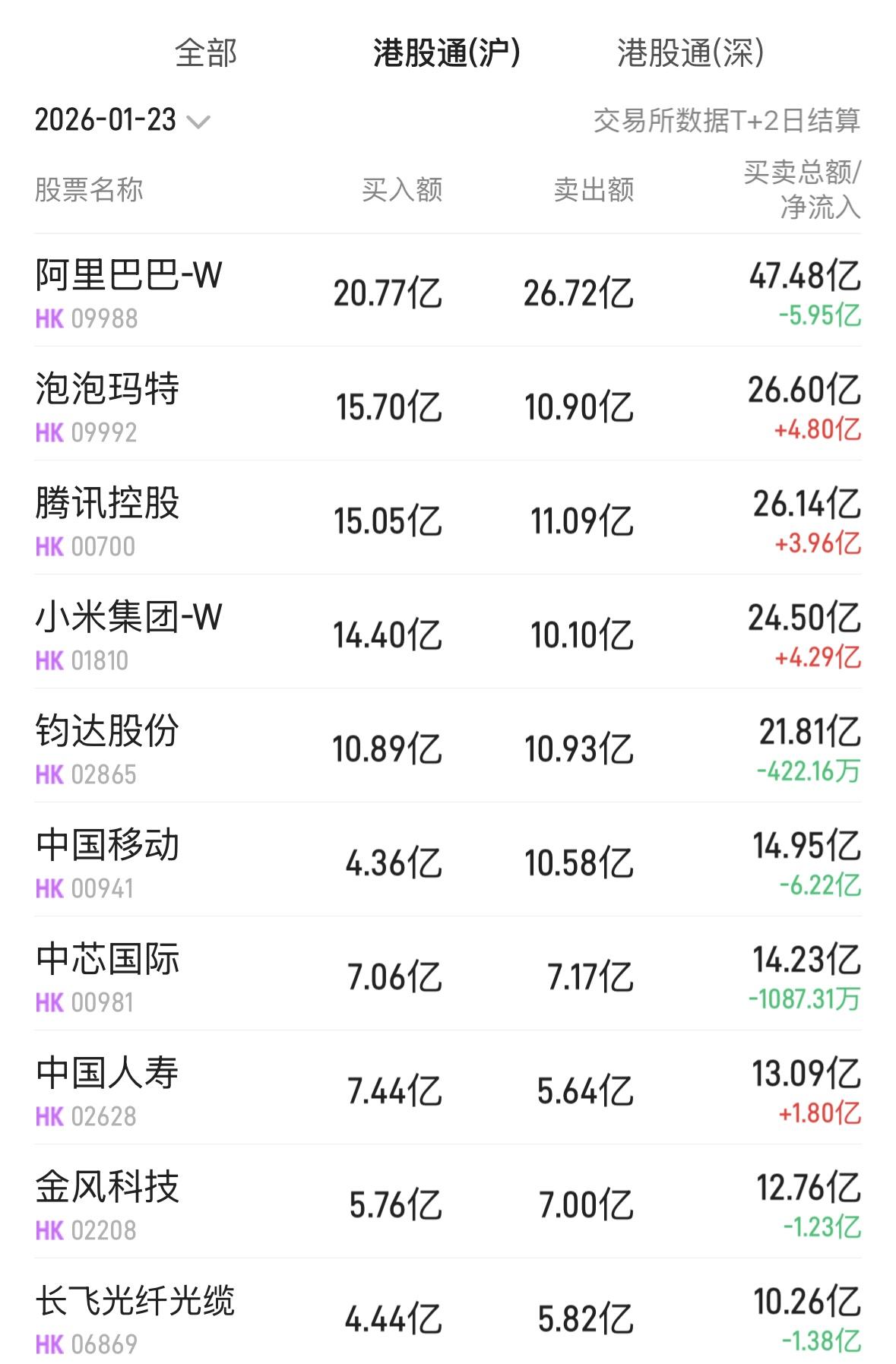
Task: Open the 腾讯控股 row
Action: tap(107, 503)
